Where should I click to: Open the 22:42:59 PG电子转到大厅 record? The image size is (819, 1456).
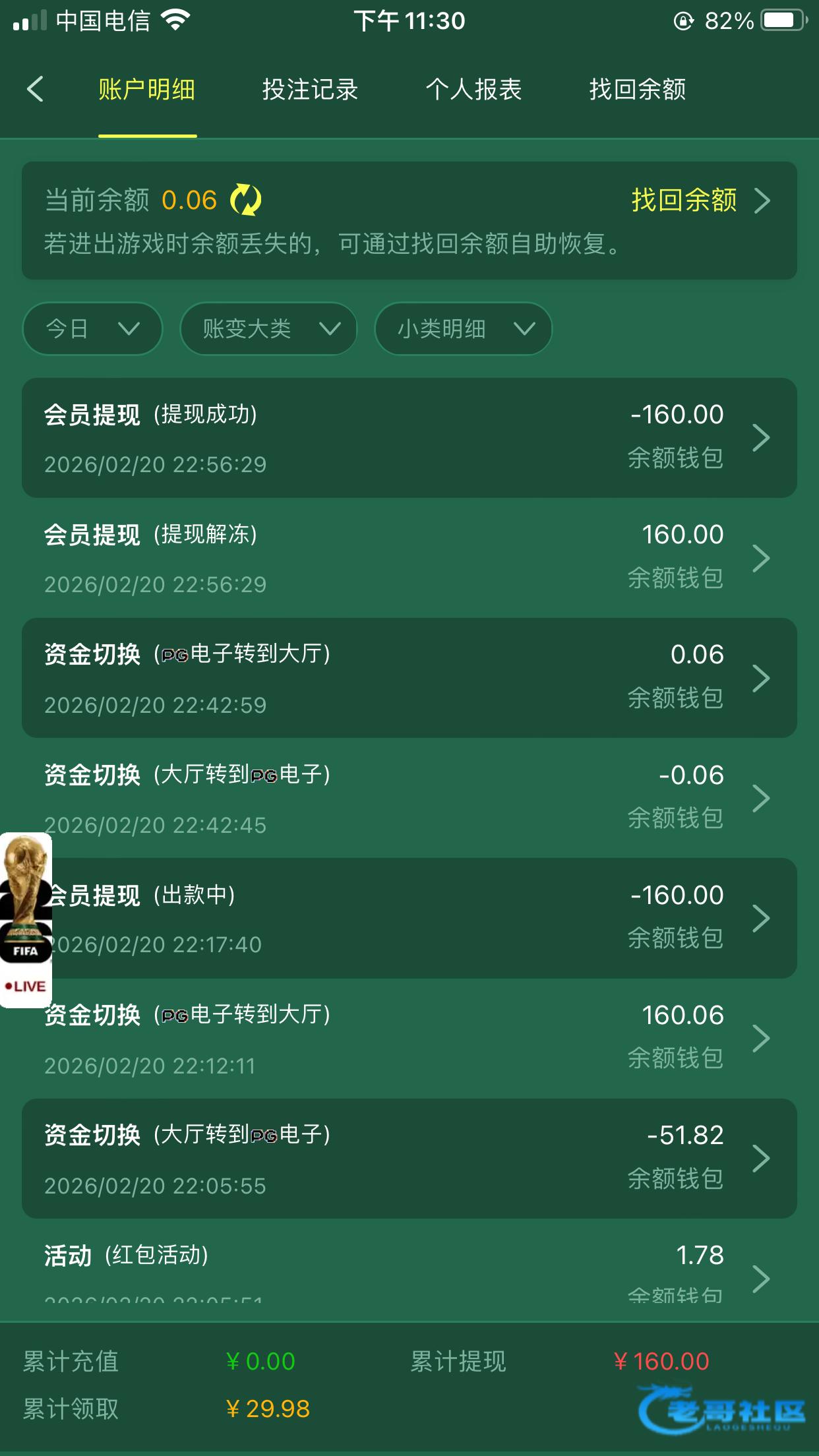(x=409, y=678)
